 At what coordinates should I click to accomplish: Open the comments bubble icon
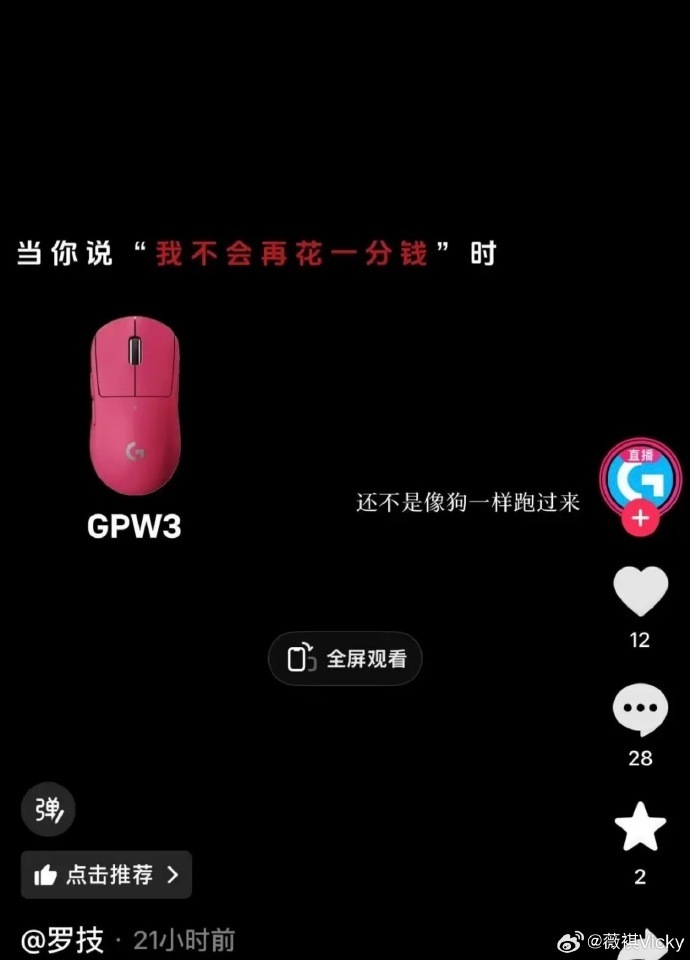pos(640,710)
